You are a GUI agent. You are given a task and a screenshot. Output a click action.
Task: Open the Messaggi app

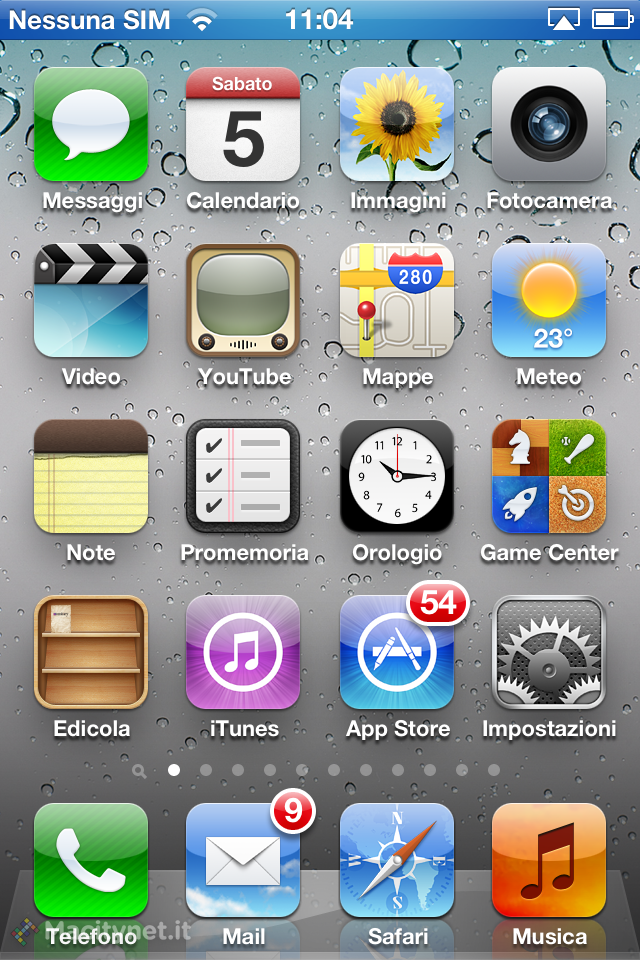[91, 124]
